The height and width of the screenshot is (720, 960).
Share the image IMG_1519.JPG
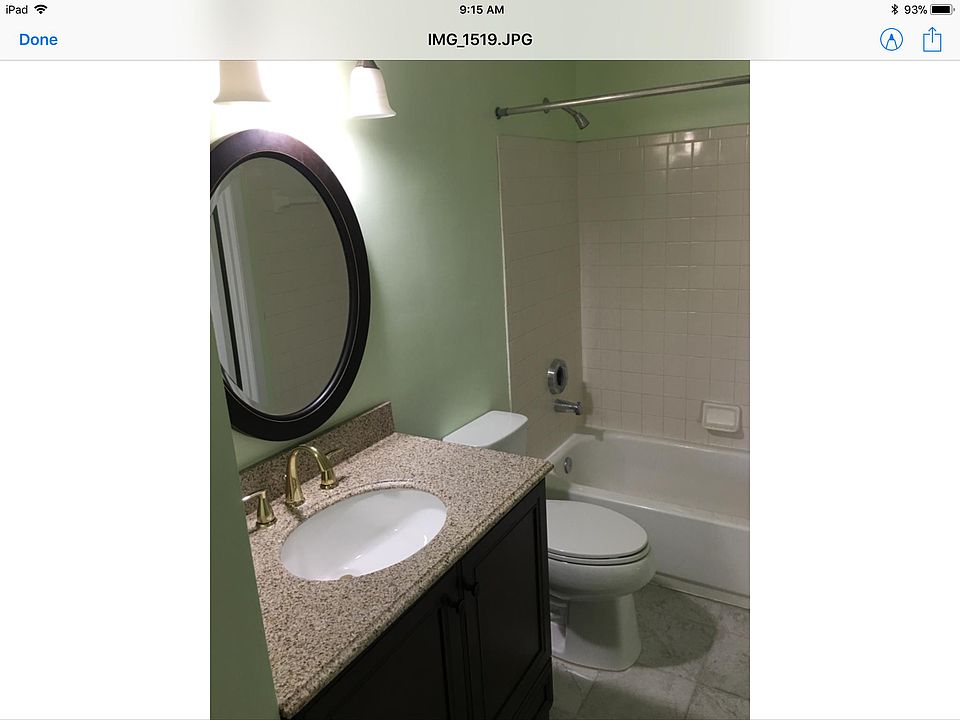click(x=932, y=40)
